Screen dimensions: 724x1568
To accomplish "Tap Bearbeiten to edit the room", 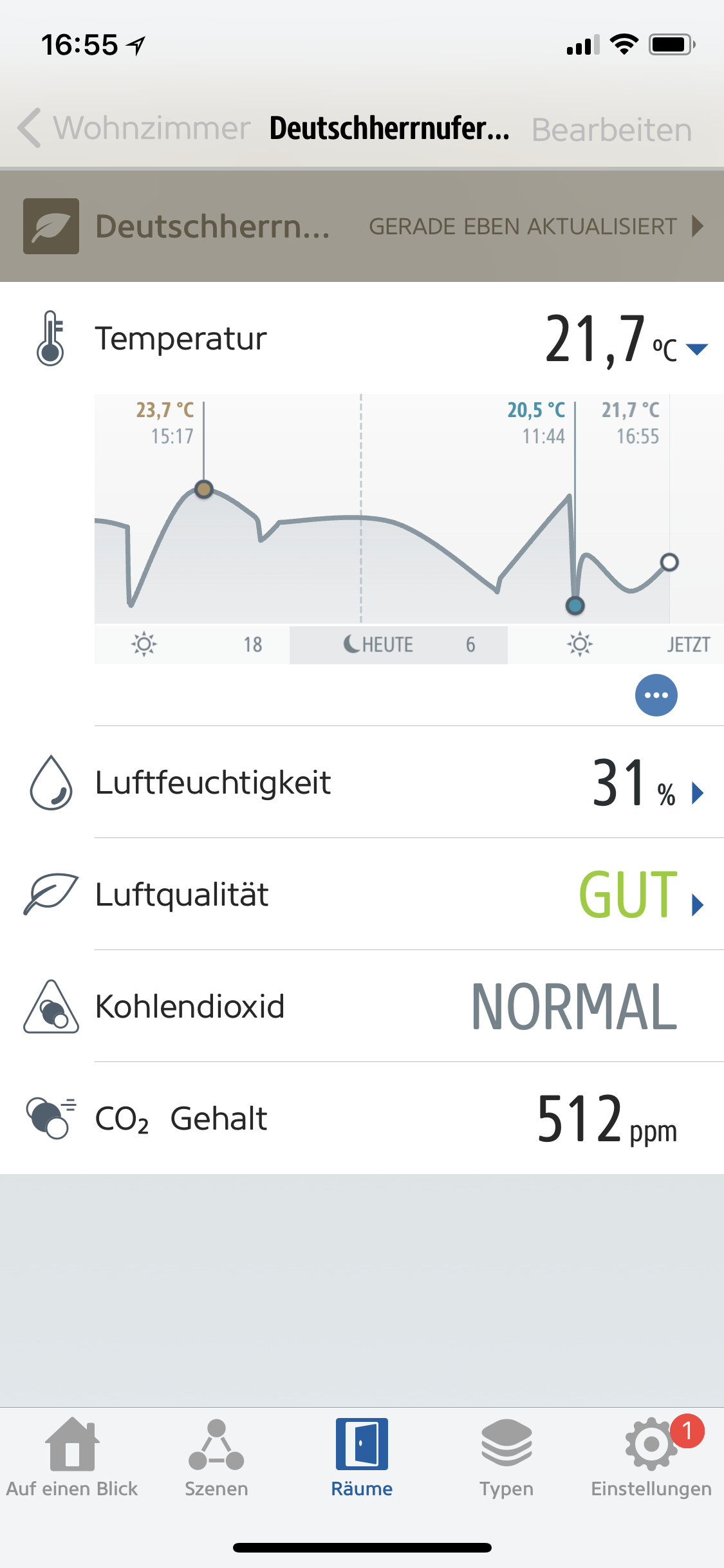I will [x=611, y=130].
